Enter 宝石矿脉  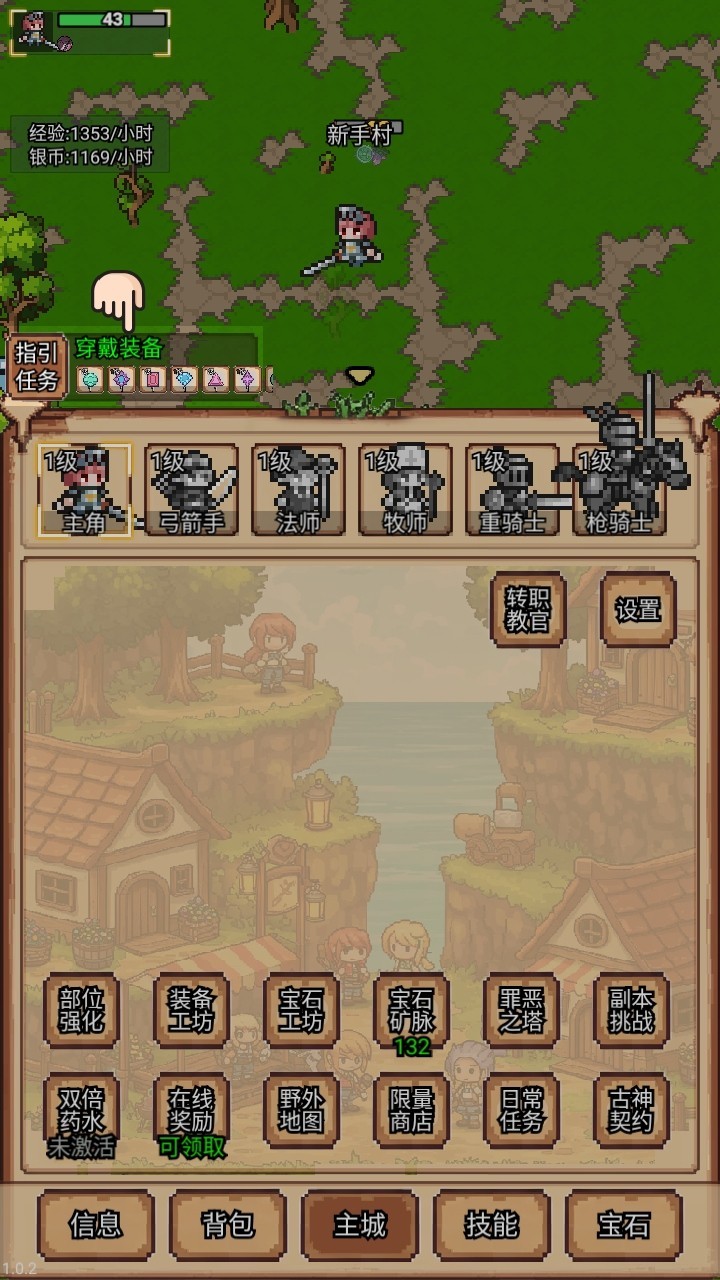(x=411, y=1010)
